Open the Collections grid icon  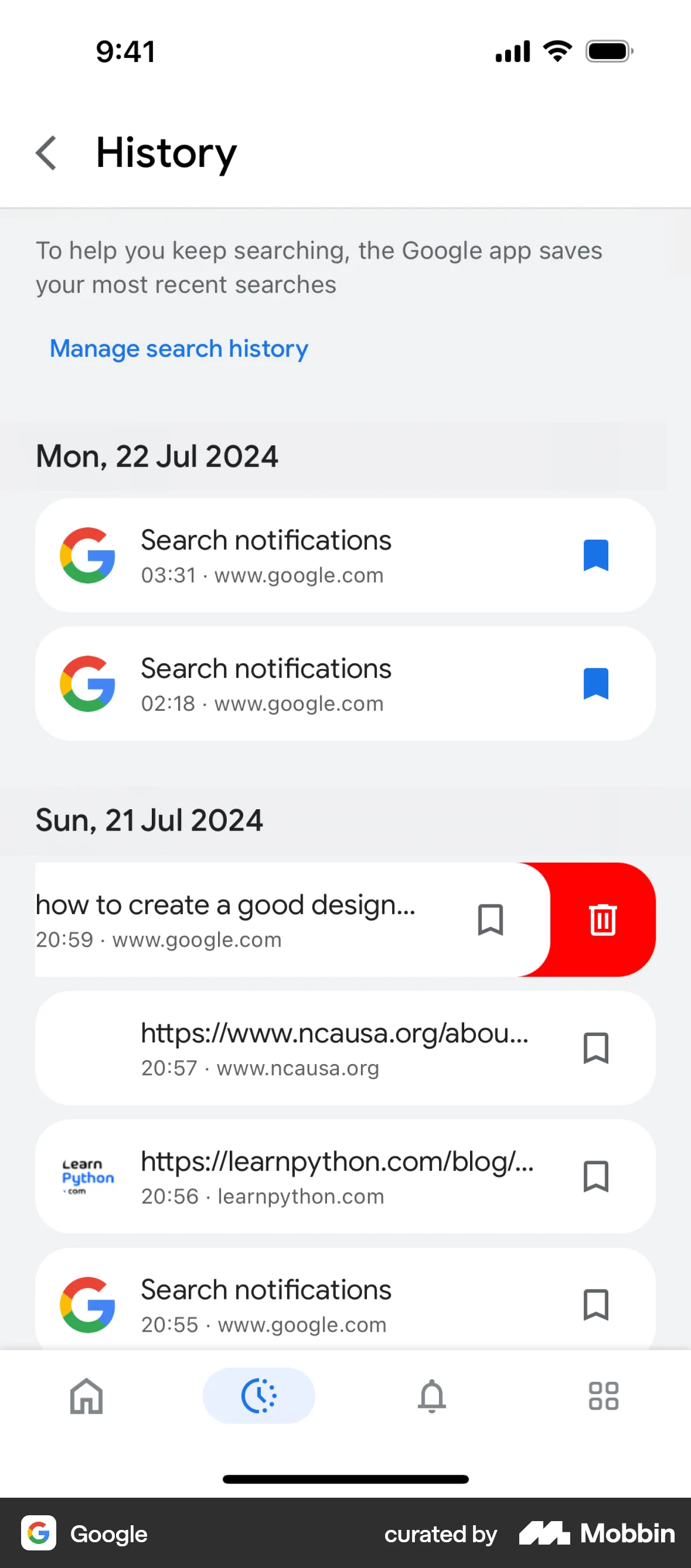(604, 1396)
